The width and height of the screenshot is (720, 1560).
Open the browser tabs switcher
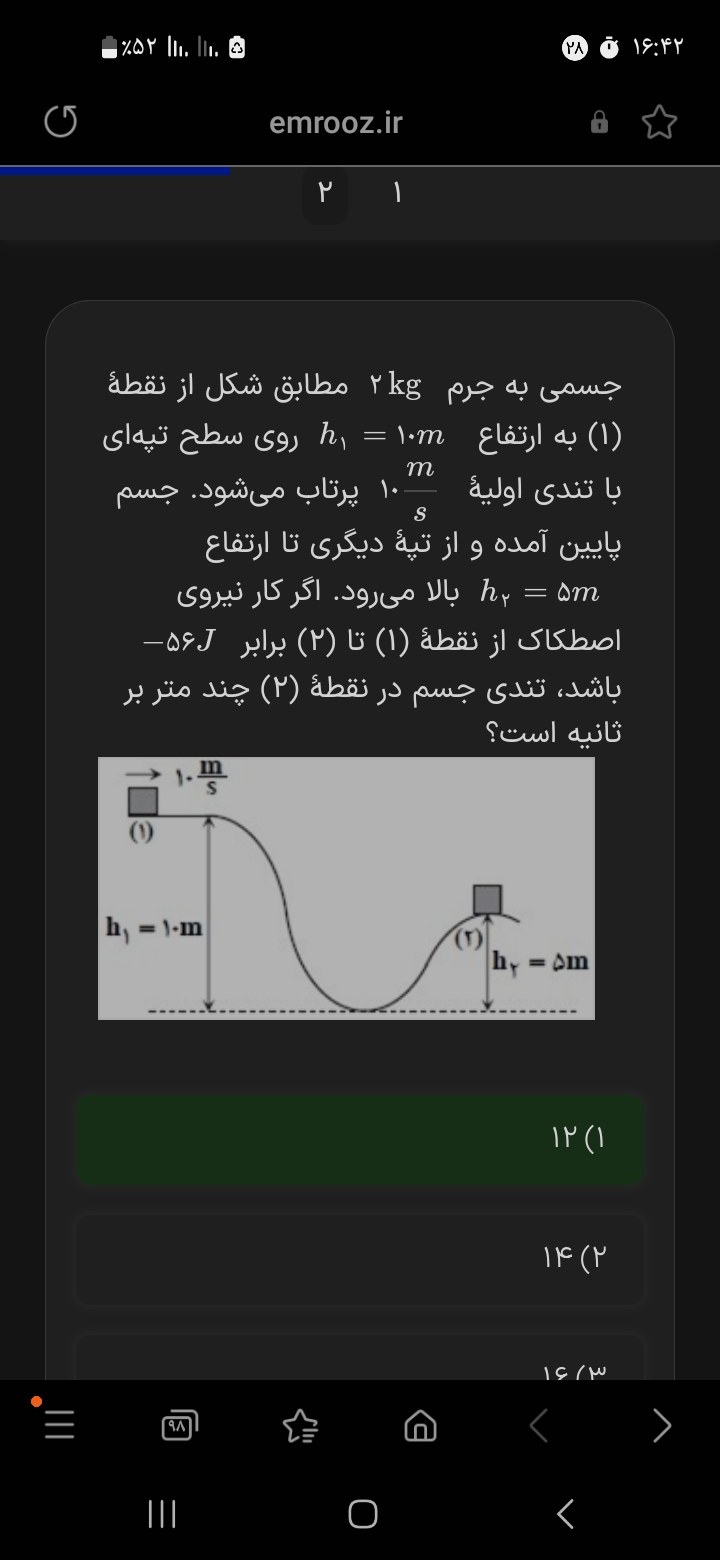pos(180,1427)
